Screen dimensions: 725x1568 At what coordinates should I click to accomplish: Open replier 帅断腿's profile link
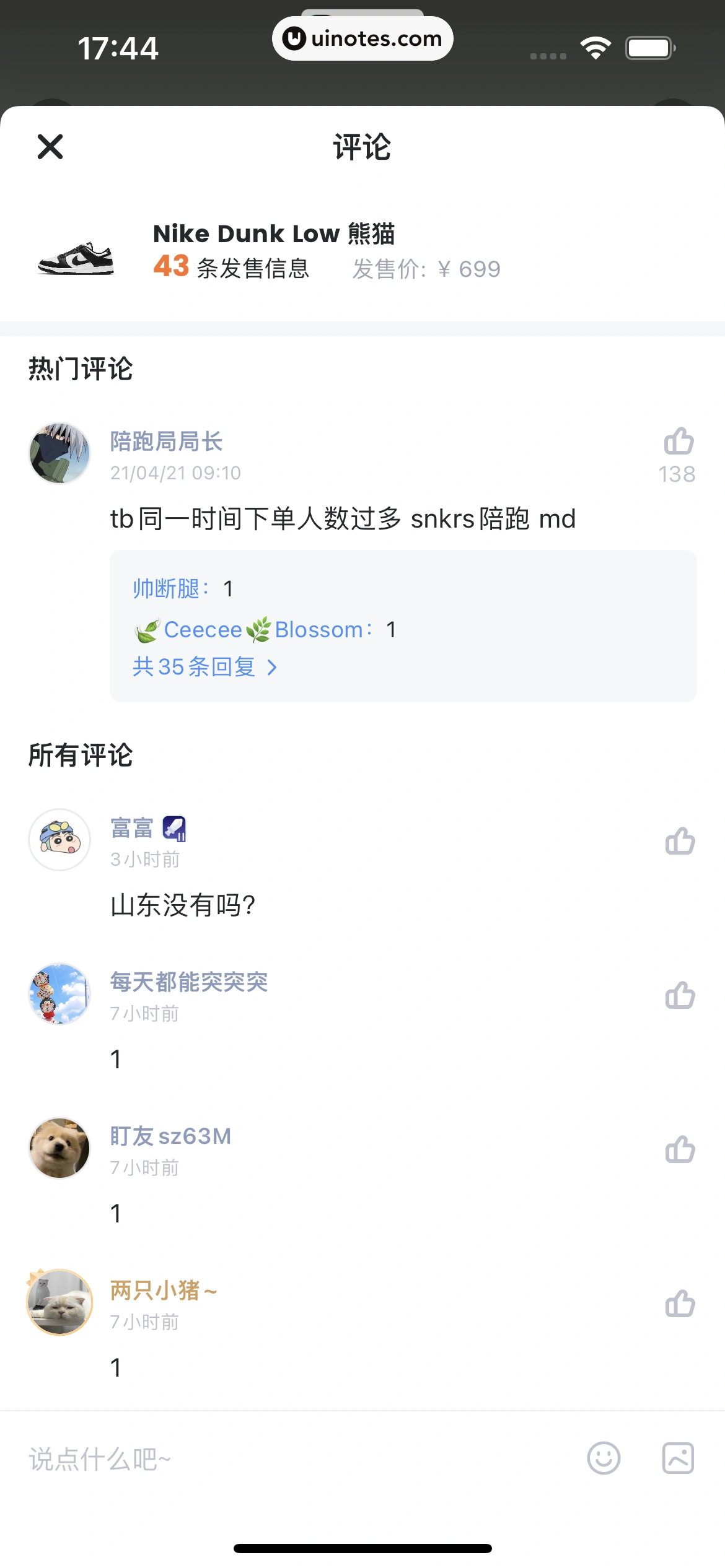(x=166, y=588)
